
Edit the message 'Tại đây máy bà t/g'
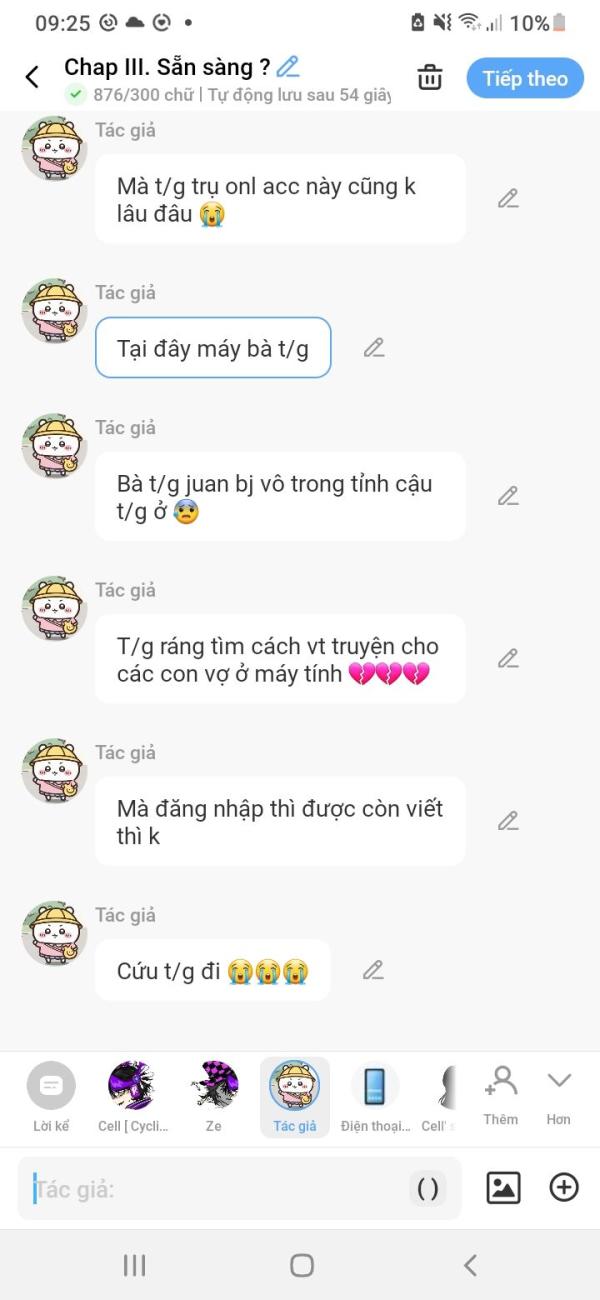pyautogui.click(x=374, y=347)
